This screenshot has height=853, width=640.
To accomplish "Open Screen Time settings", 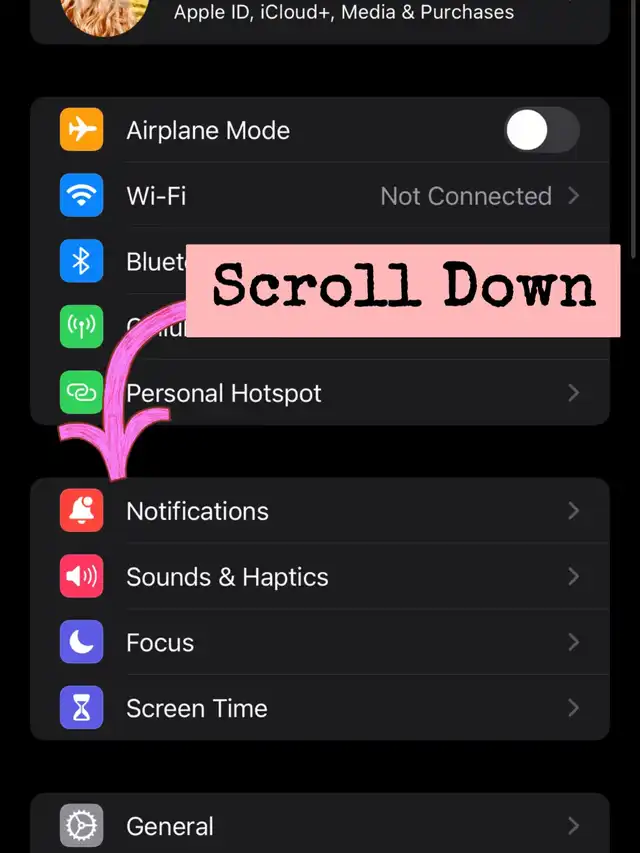I will [320, 709].
